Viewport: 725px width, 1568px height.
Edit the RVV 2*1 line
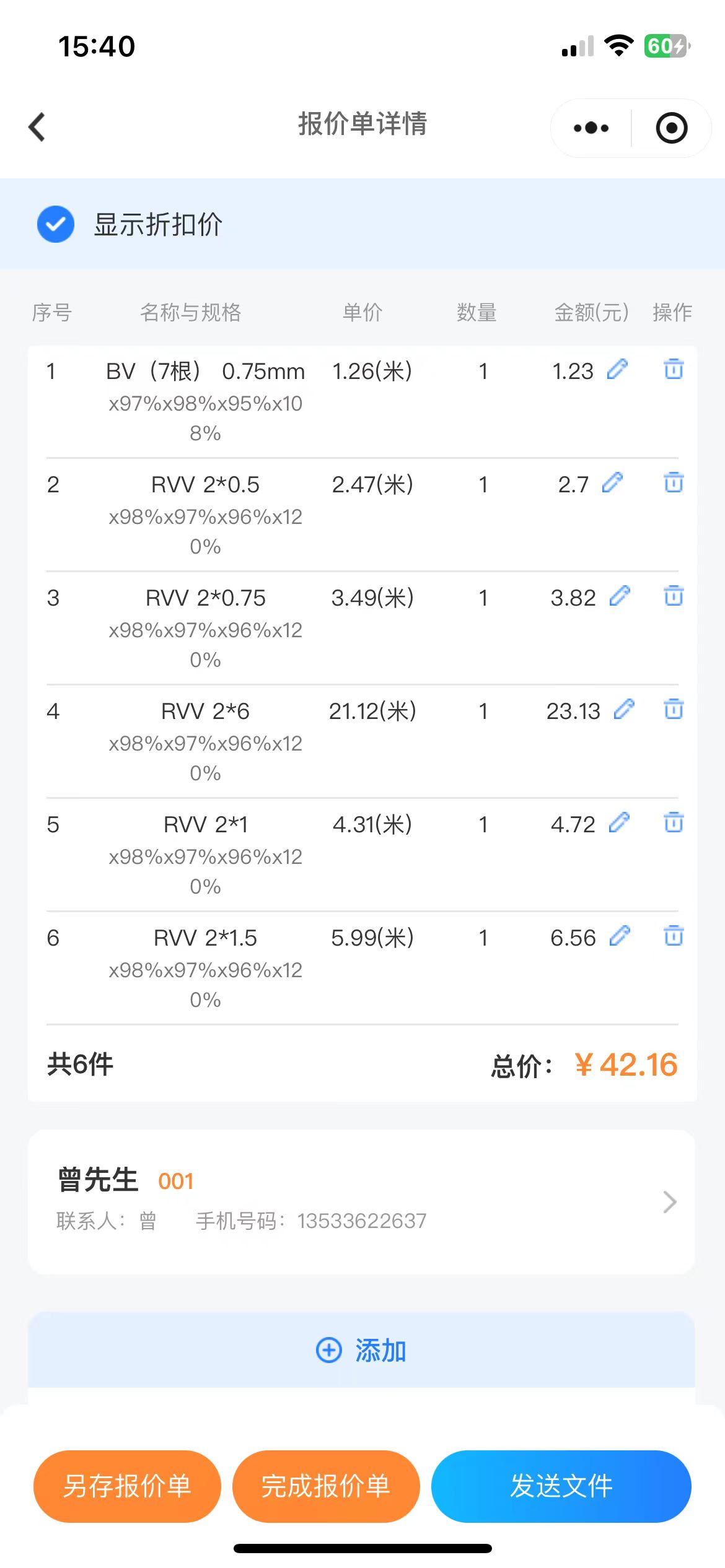(619, 822)
